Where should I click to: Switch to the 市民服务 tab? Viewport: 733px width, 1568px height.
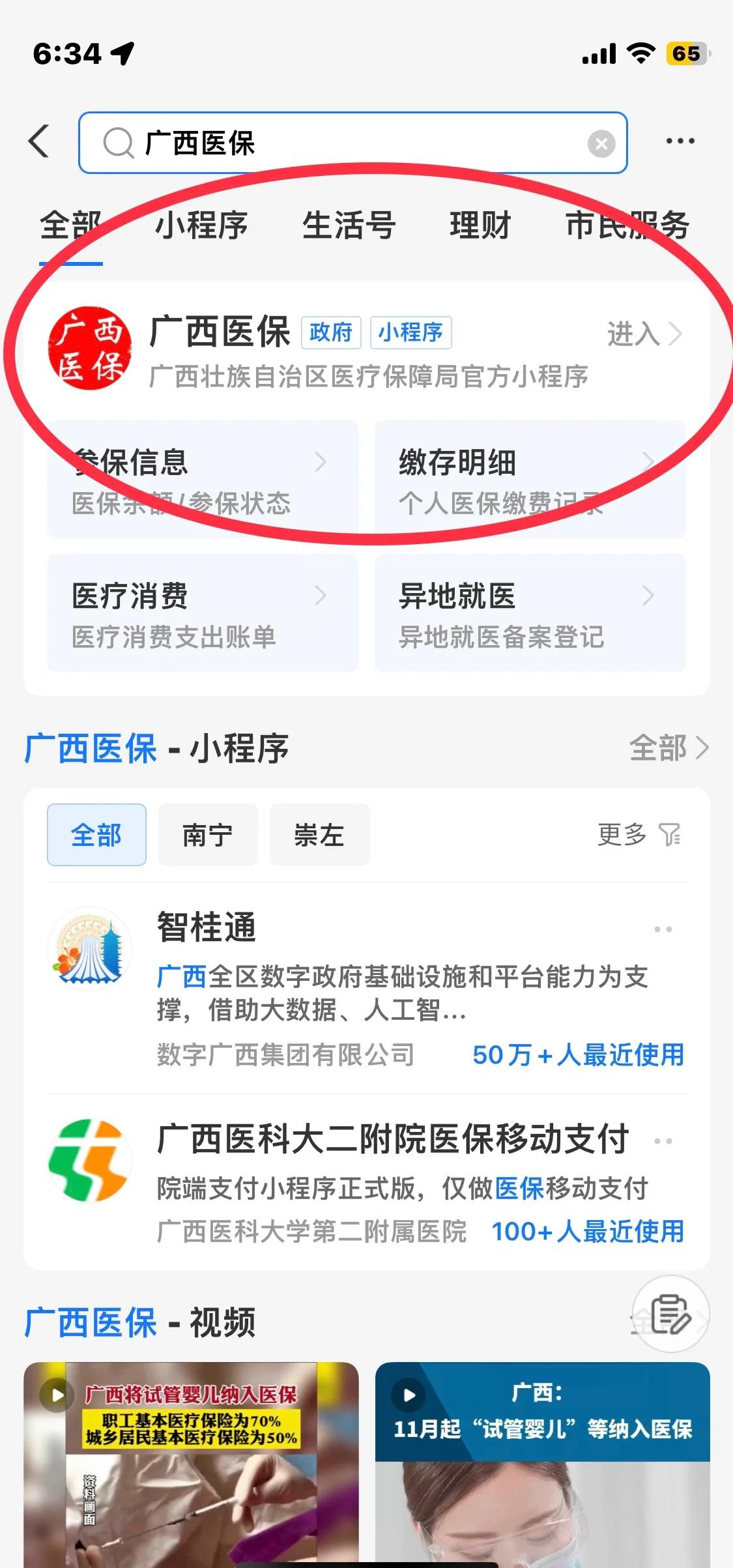pyautogui.click(x=628, y=225)
